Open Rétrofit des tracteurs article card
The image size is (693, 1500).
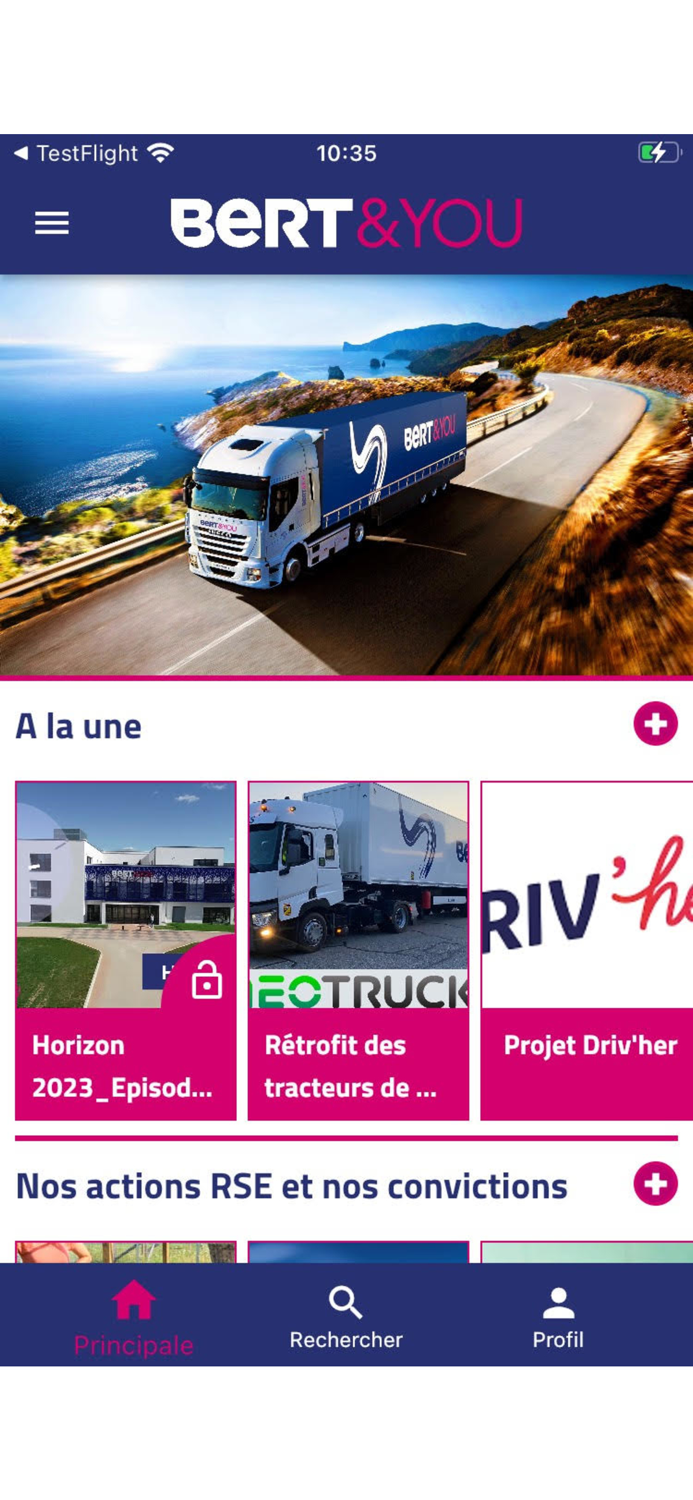(x=358, y=950)
